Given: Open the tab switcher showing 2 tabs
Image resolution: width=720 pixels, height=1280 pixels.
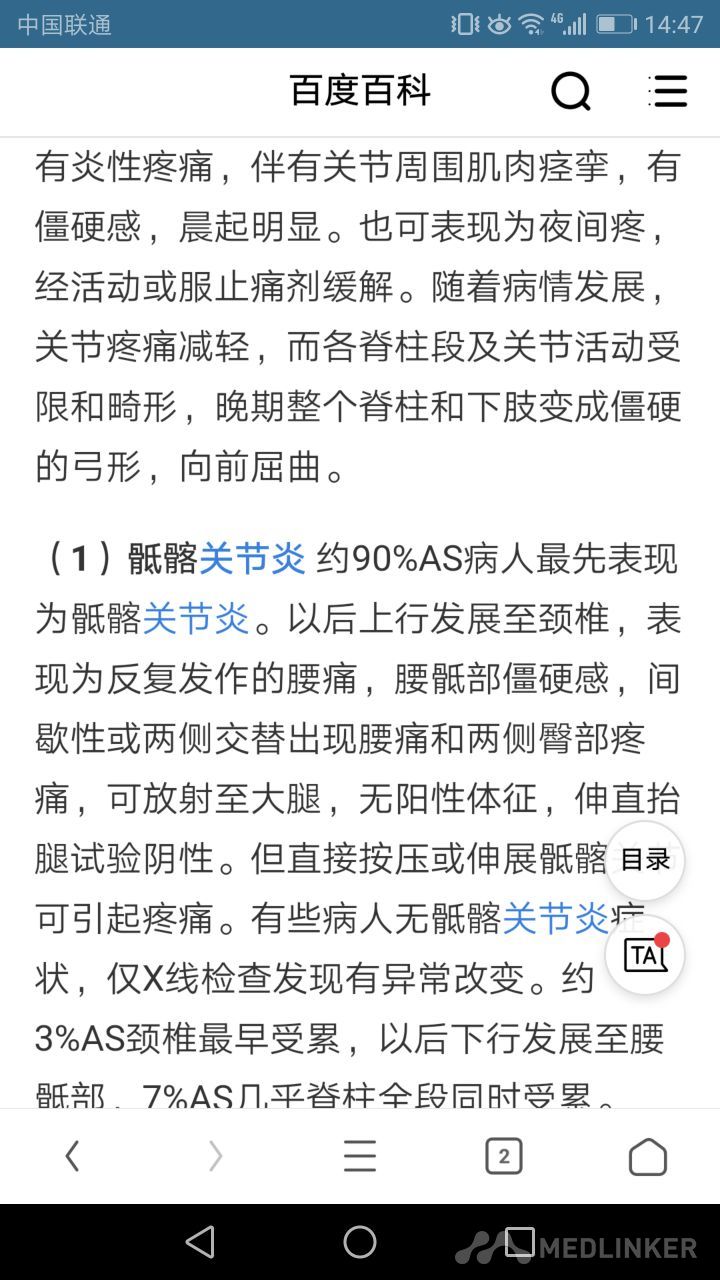Looking at the screenshot, I should click(504, 1157).
